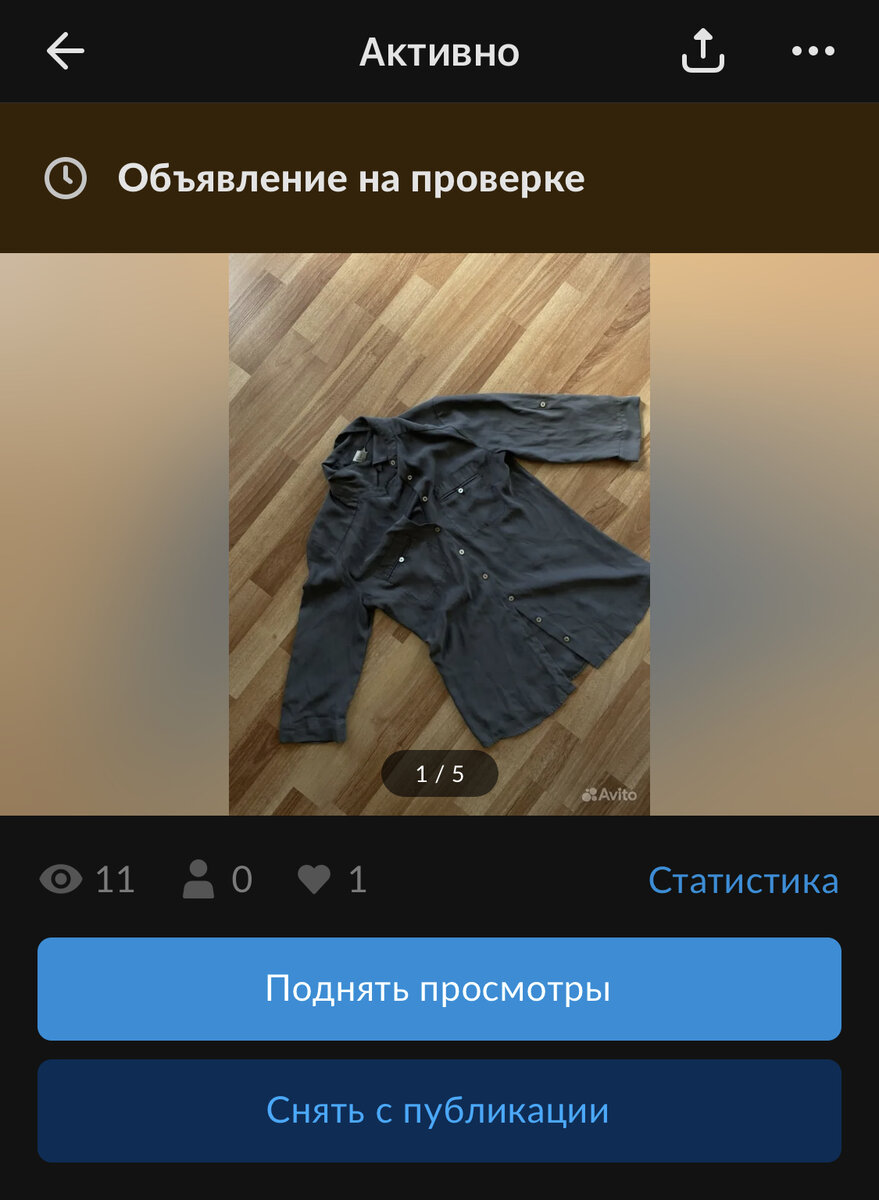Open the shirt photo gallery
Screen dimensions: 879x1200
point(439,534)
